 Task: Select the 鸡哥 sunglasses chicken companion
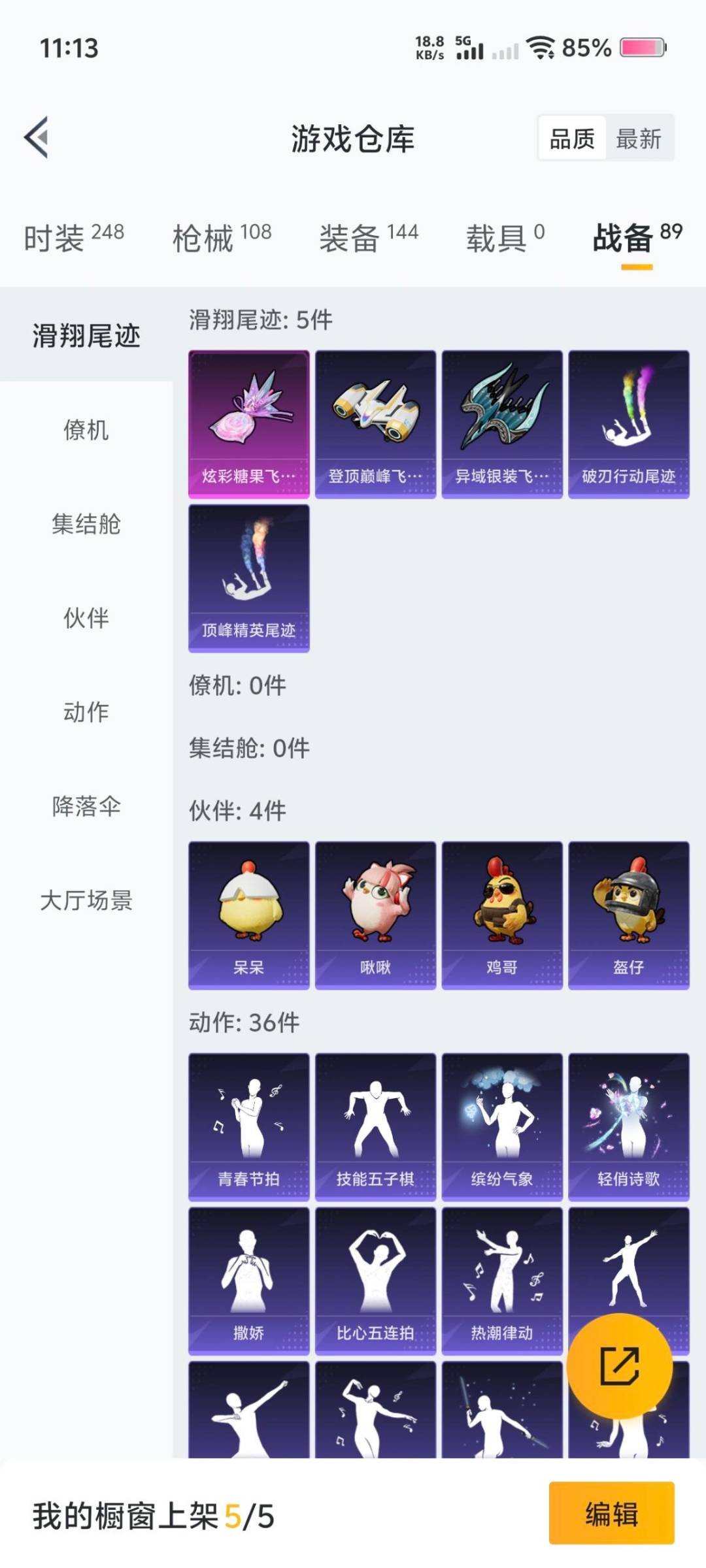click(x=501, y=911)
